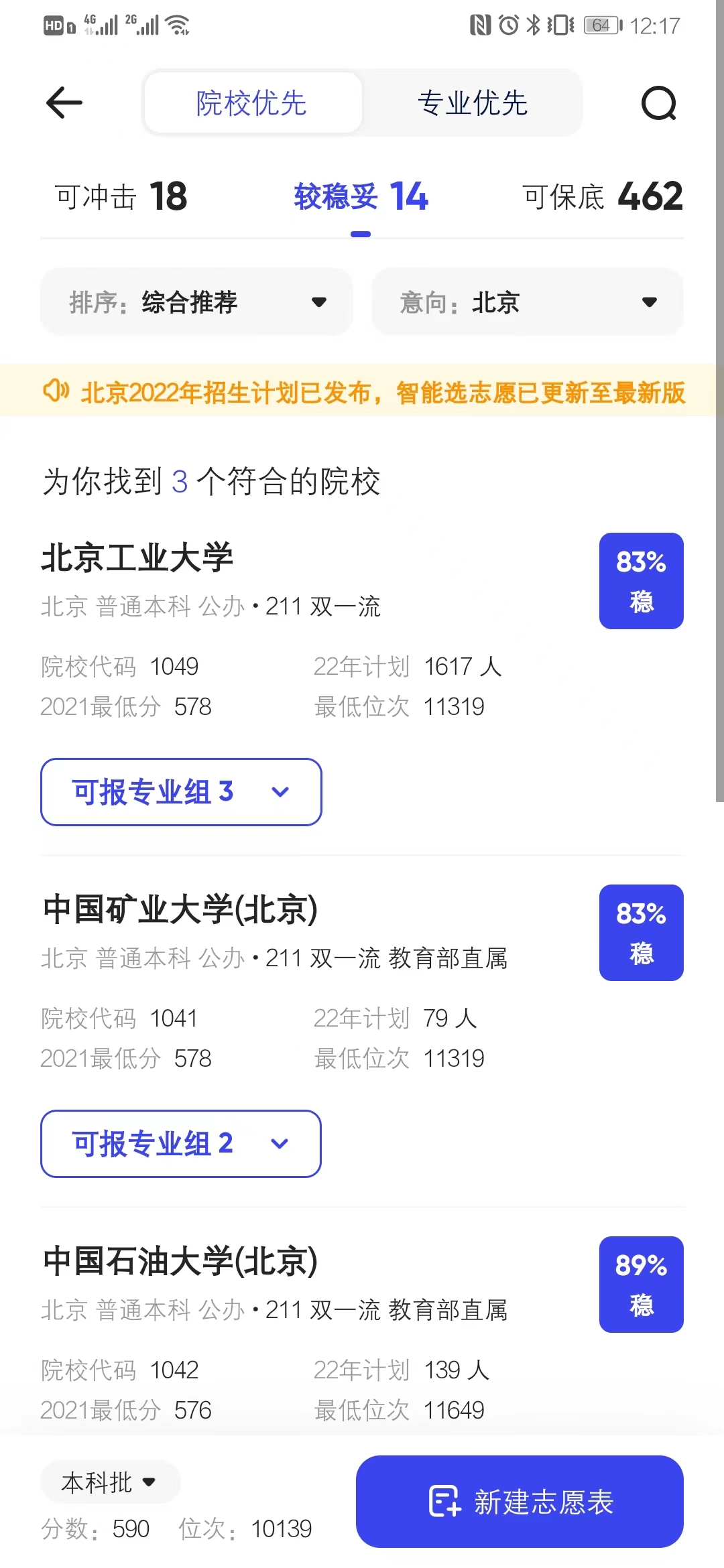Open the search magnifier icon
Image resolution: width=724 pixels, height=1568 pixels.
click(659, 103)
